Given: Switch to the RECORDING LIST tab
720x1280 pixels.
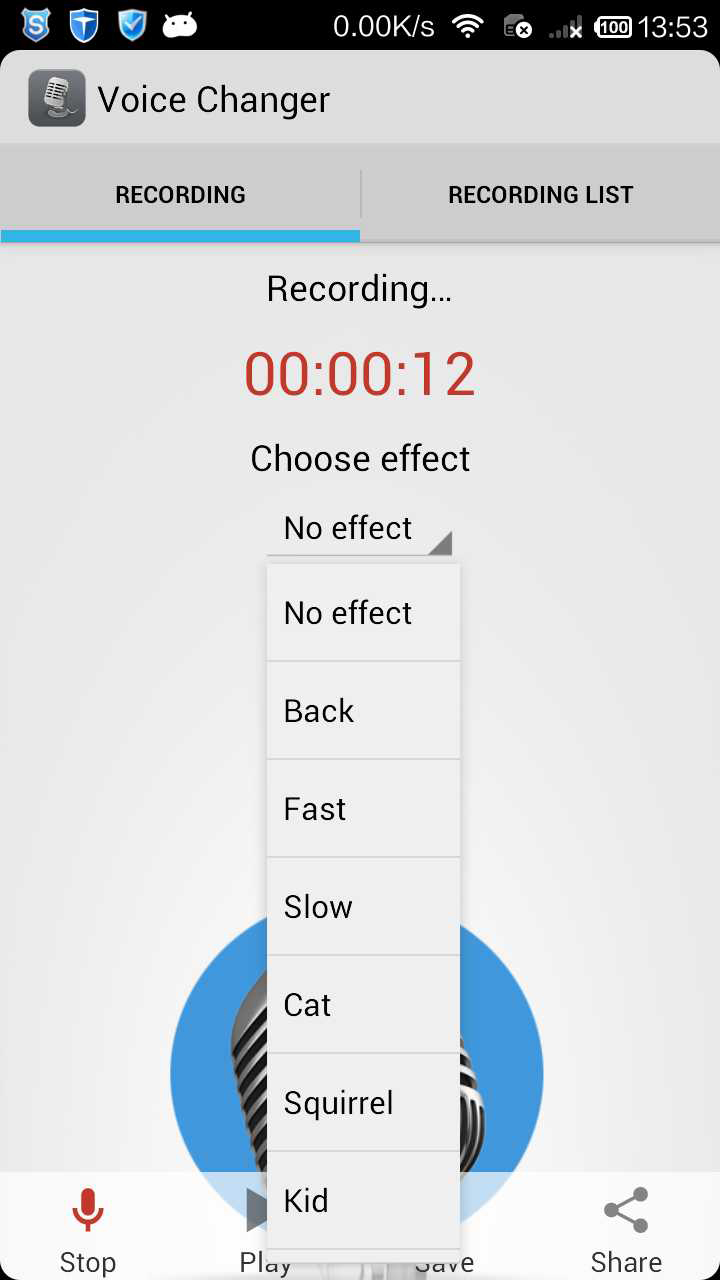Looking at the screenshot, I should 540,194.
